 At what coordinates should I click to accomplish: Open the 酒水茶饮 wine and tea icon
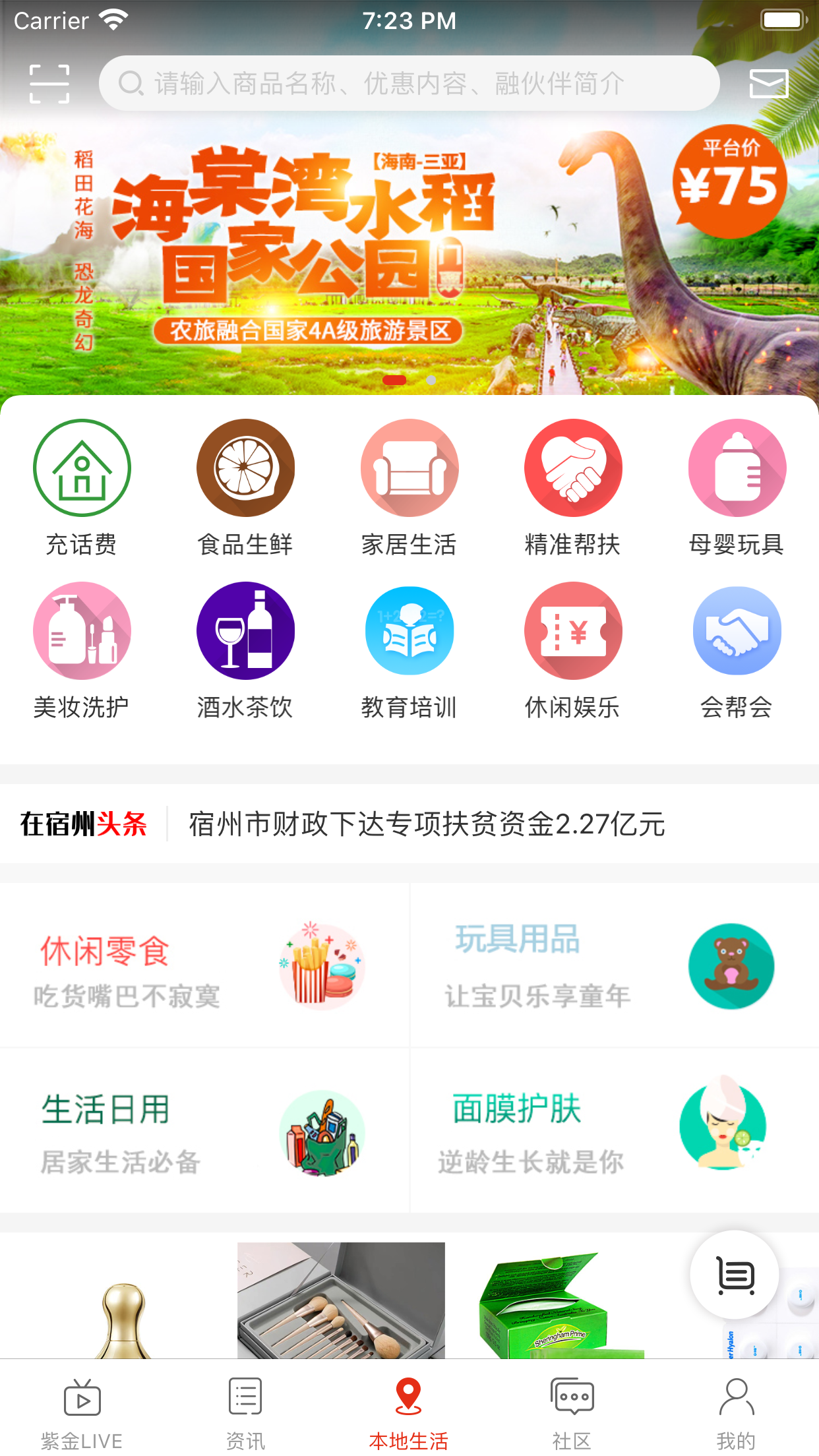pos(245,631)
